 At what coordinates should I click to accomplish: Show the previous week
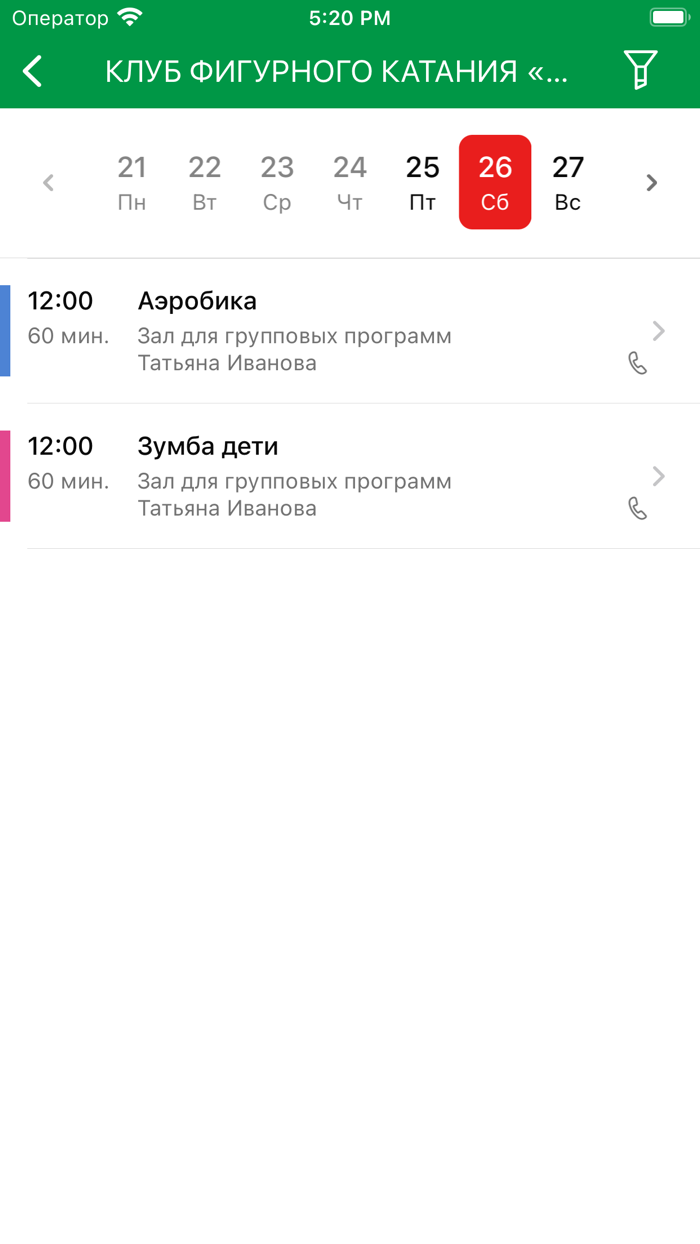pyautogui.click(x=48, y=183)
